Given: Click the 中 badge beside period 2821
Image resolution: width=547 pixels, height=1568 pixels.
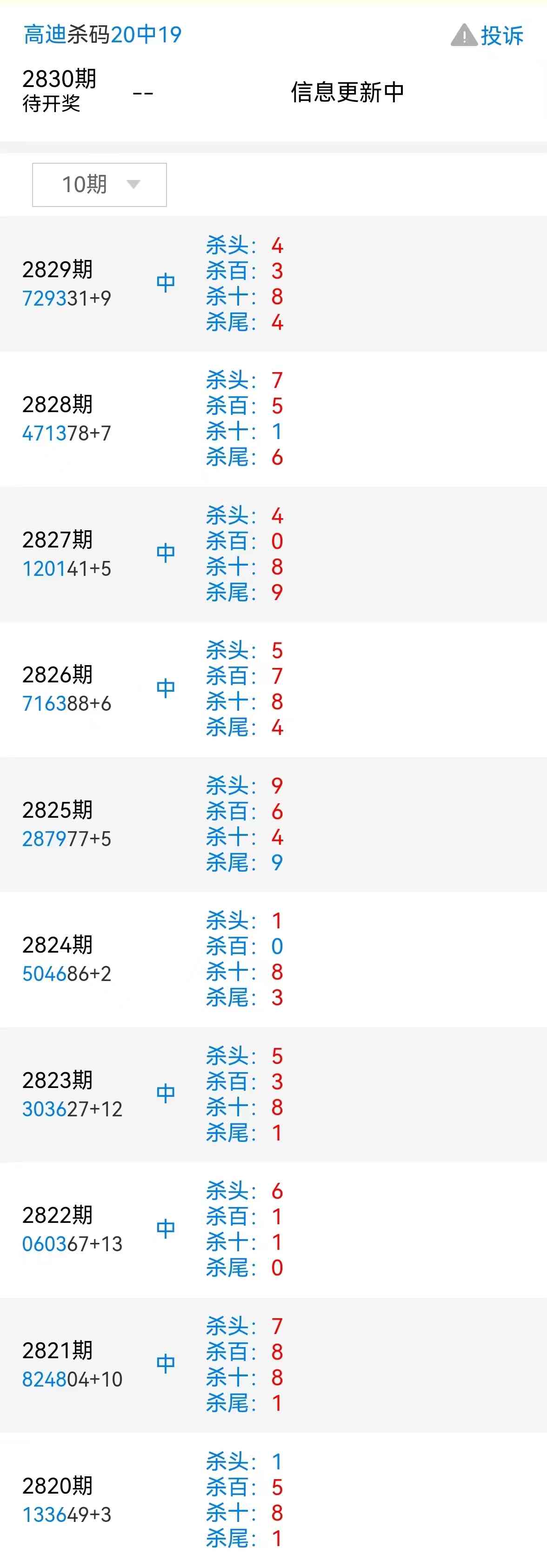Looking at the screenshot, I should click(166, 1361).
